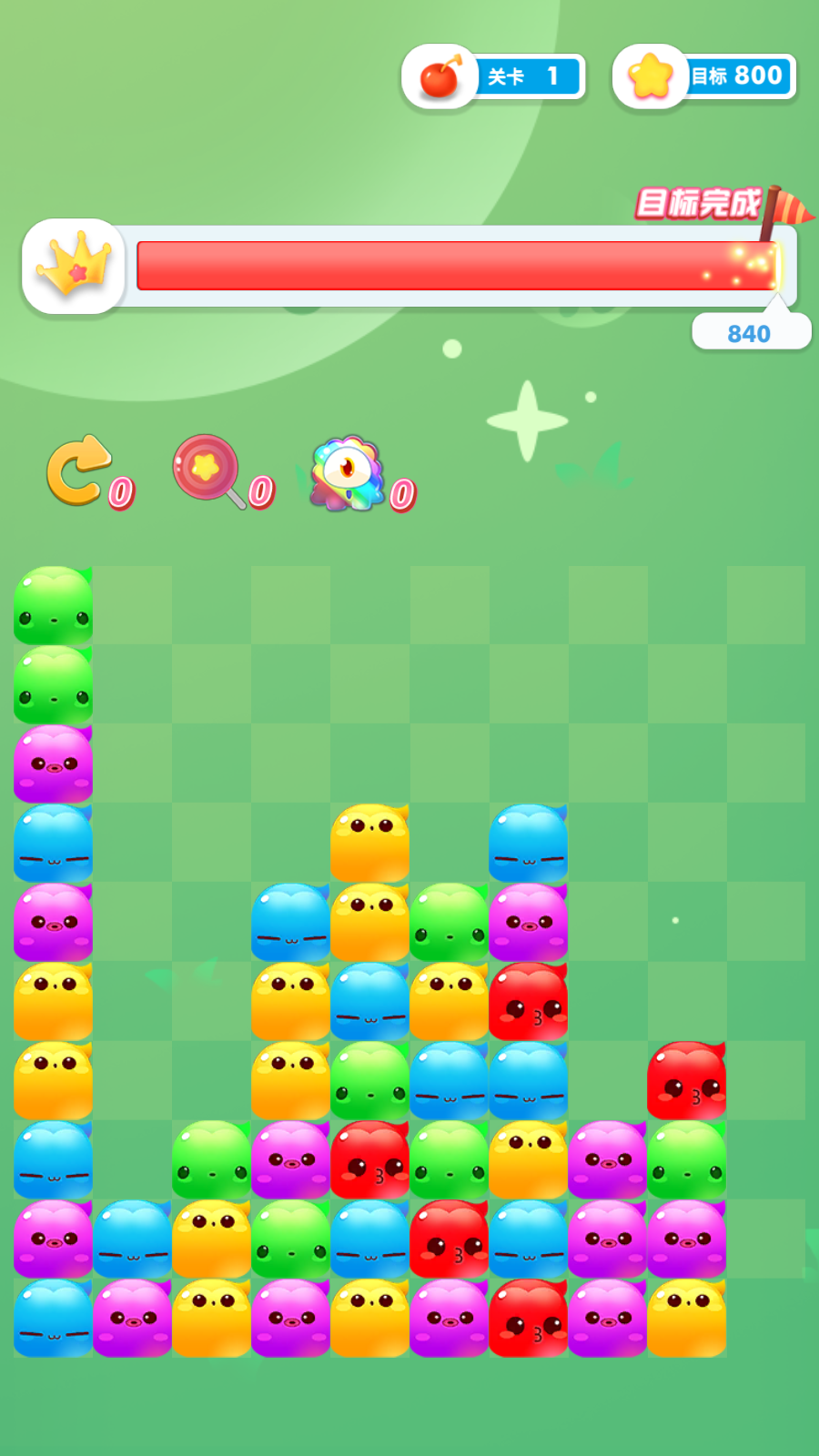Use the yellow refresh arrow power-up

pyautogui.click(x=78, y=470)
